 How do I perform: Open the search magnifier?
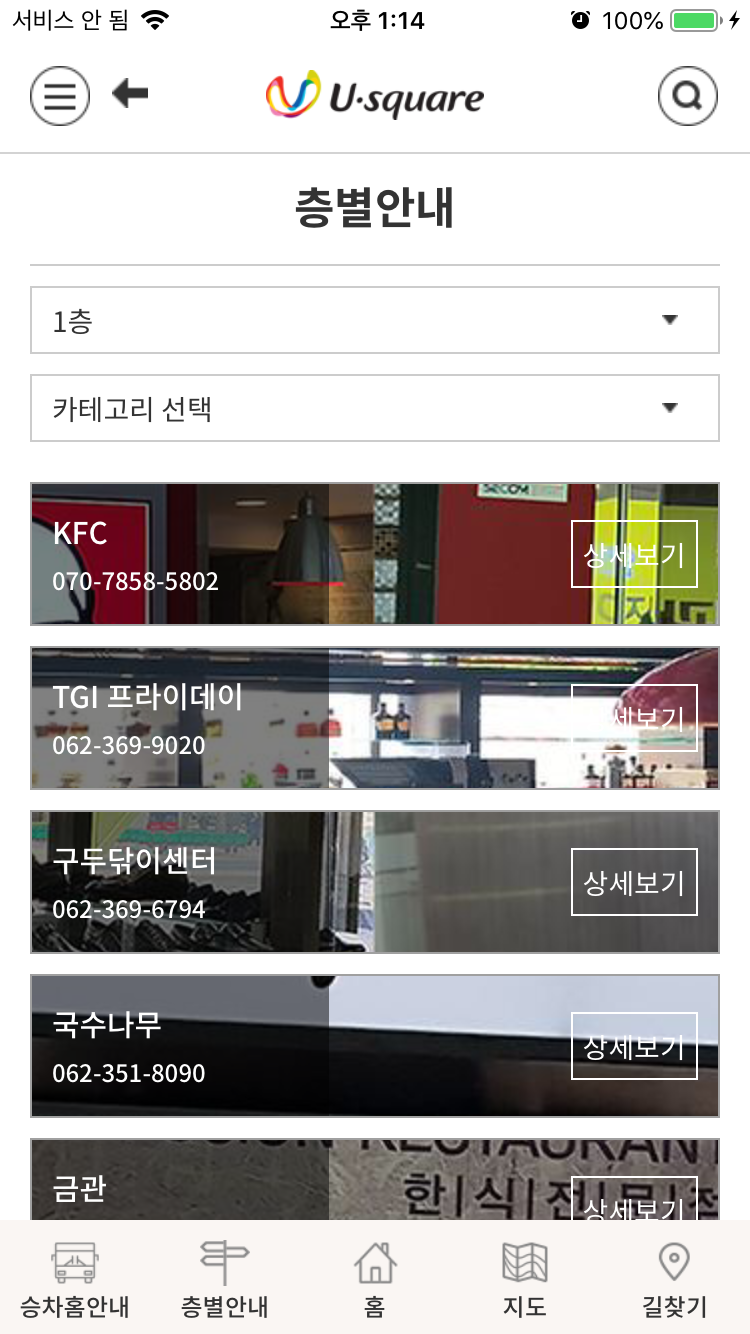click(x=687, y=96)
